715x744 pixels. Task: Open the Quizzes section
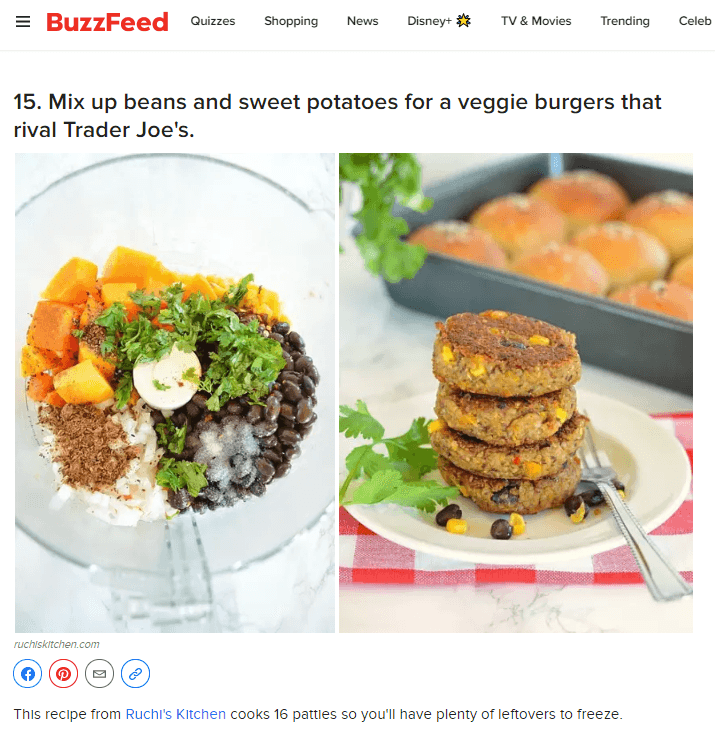pos(212,21)
